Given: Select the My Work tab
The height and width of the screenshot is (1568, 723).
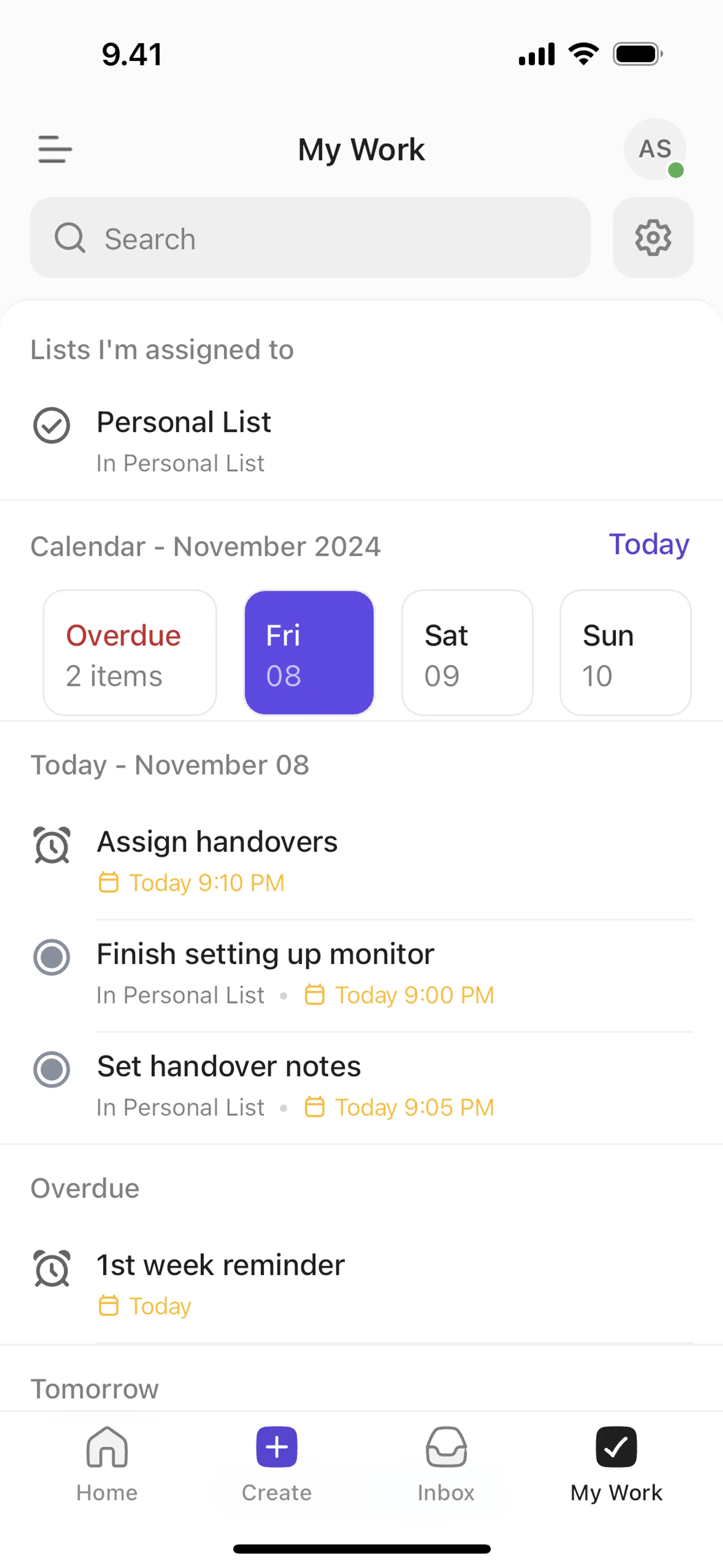Looking at the screenshot, I should pos(616,1464).
